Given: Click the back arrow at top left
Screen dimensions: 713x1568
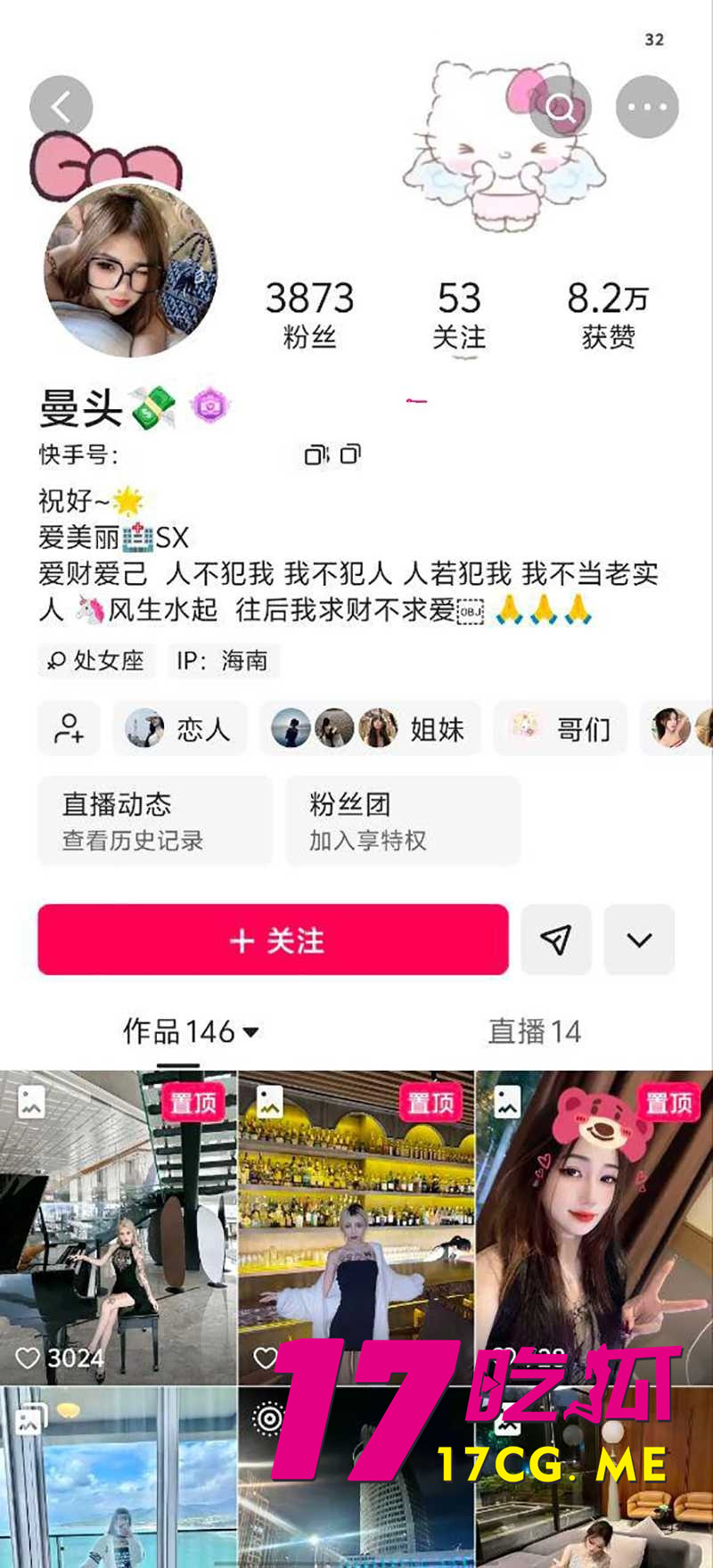Looking at the screenshot, I should point(61,105).
